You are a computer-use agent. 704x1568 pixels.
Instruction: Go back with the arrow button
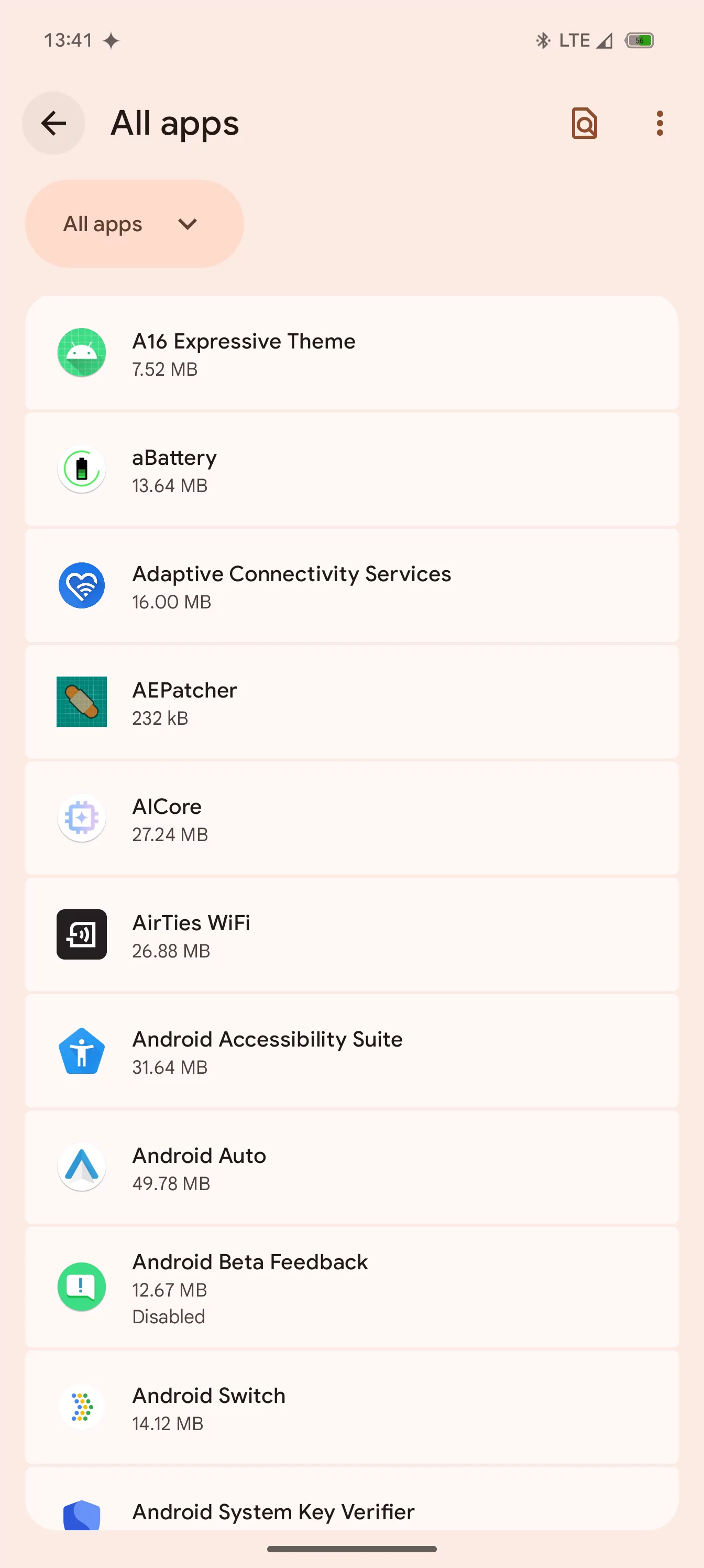pyautogui.click(x=53, y=124)
